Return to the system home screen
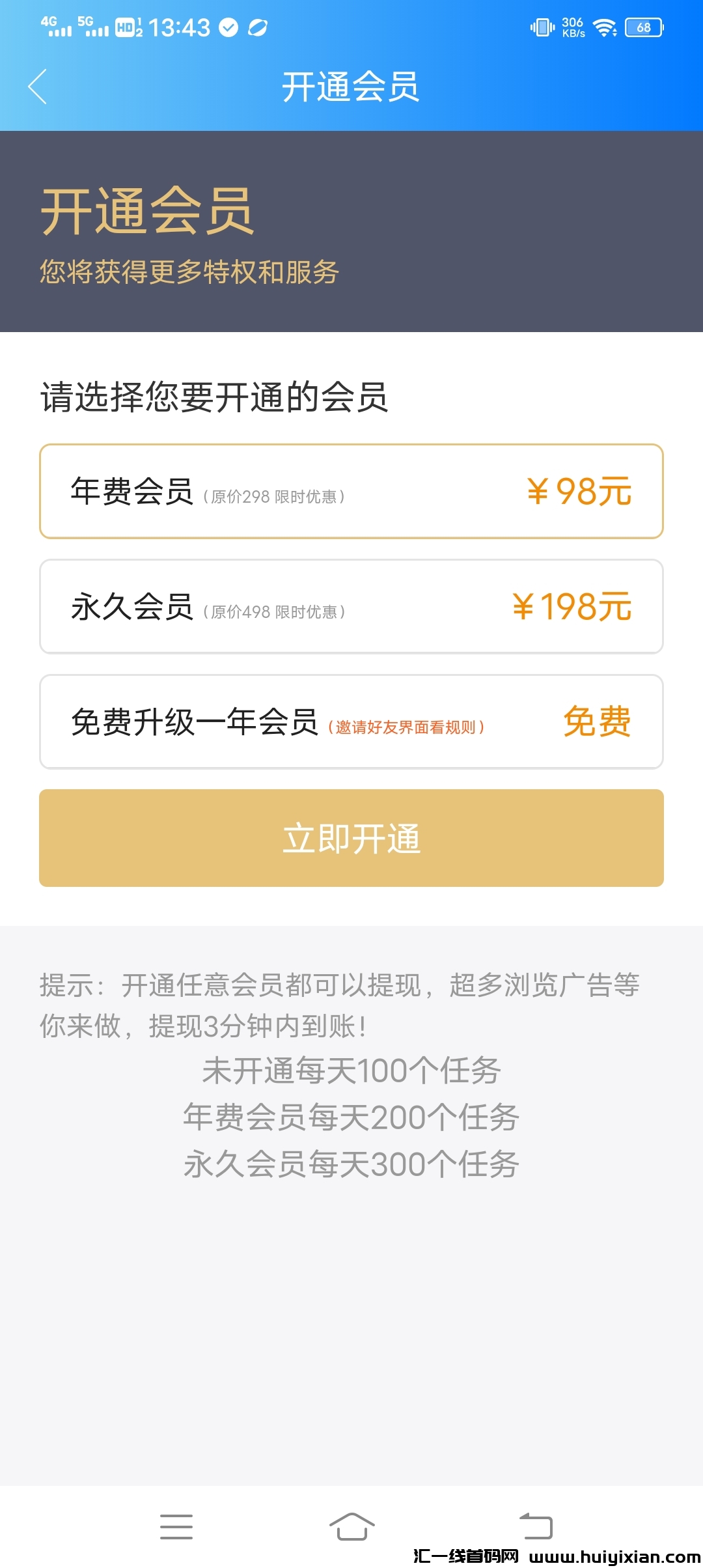This screenshot has height=1568, width=703. [x=351, y=1526]
